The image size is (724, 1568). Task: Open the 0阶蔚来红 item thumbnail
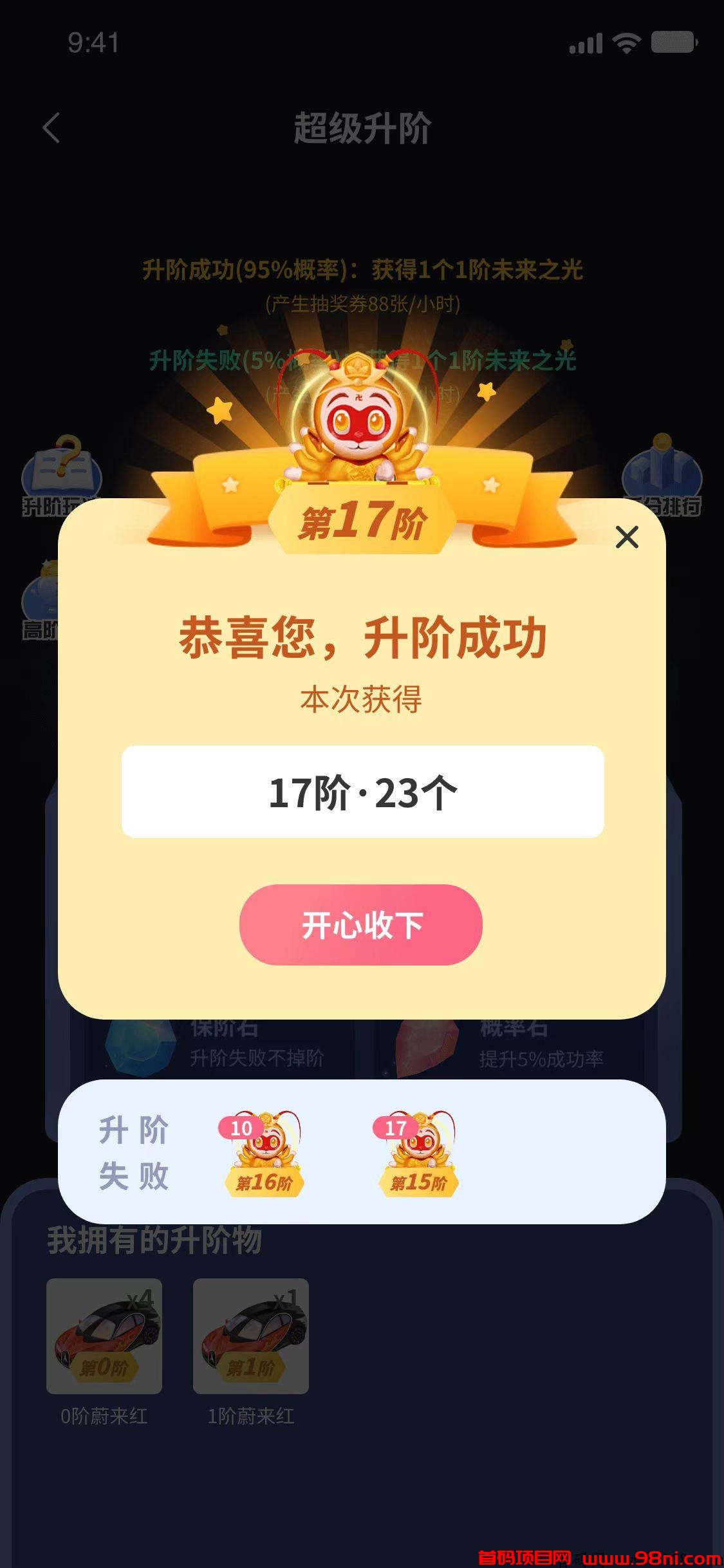pyautogui.click(x=103, y=1336)
